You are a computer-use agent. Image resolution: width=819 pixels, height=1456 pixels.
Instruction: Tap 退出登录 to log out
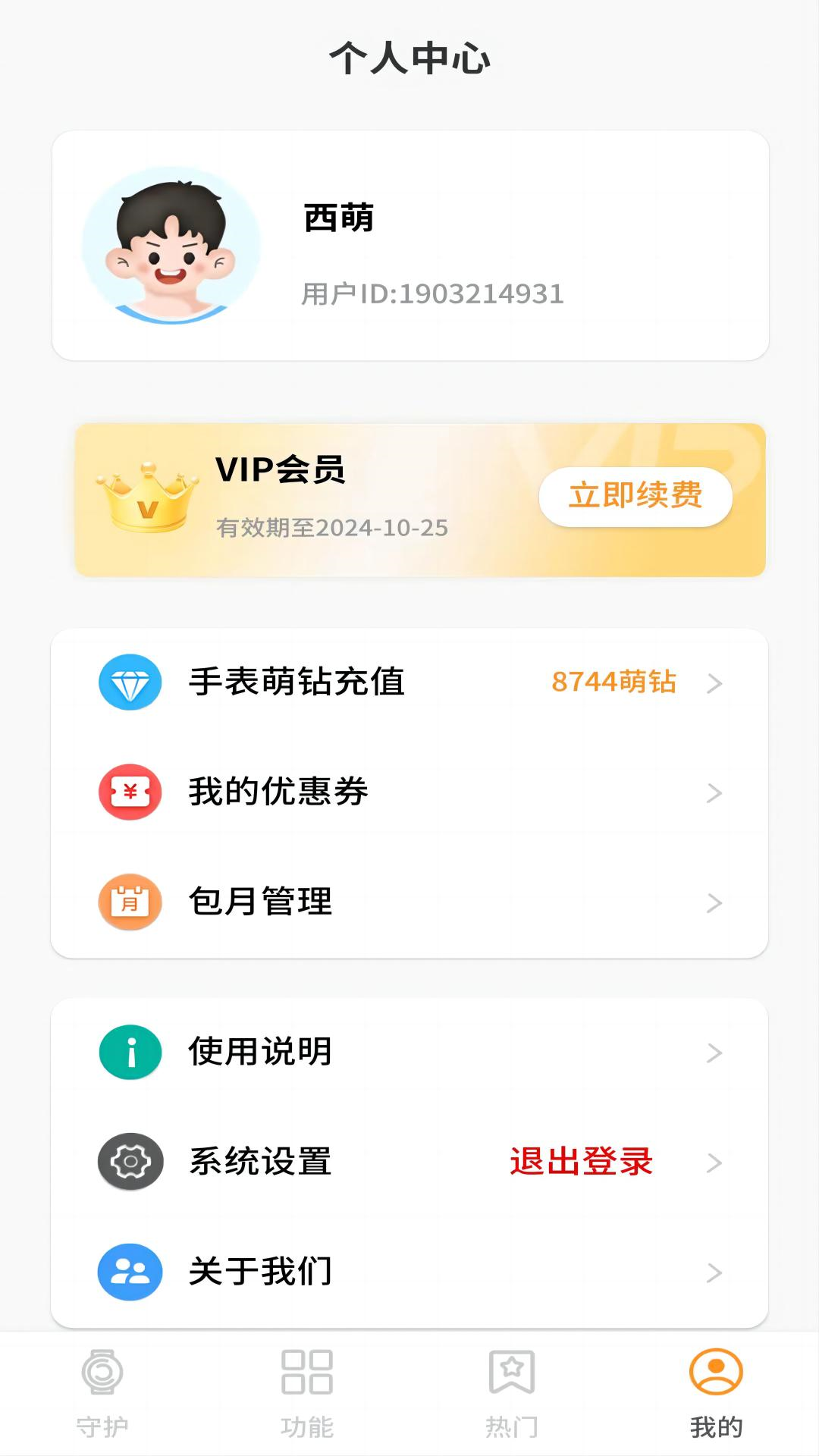tap(581, 1163)
